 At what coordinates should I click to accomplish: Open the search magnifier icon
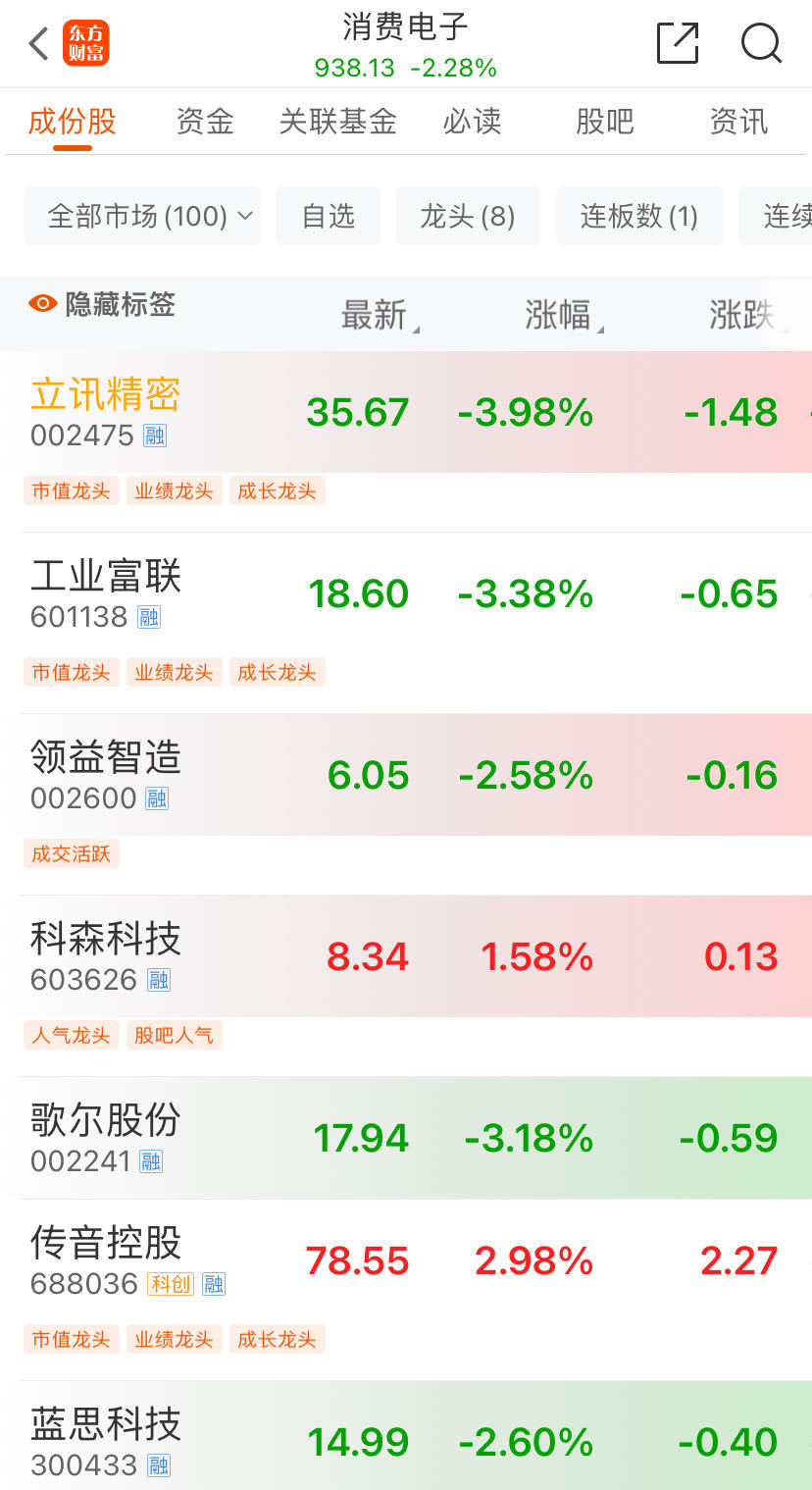pos(761,43)
